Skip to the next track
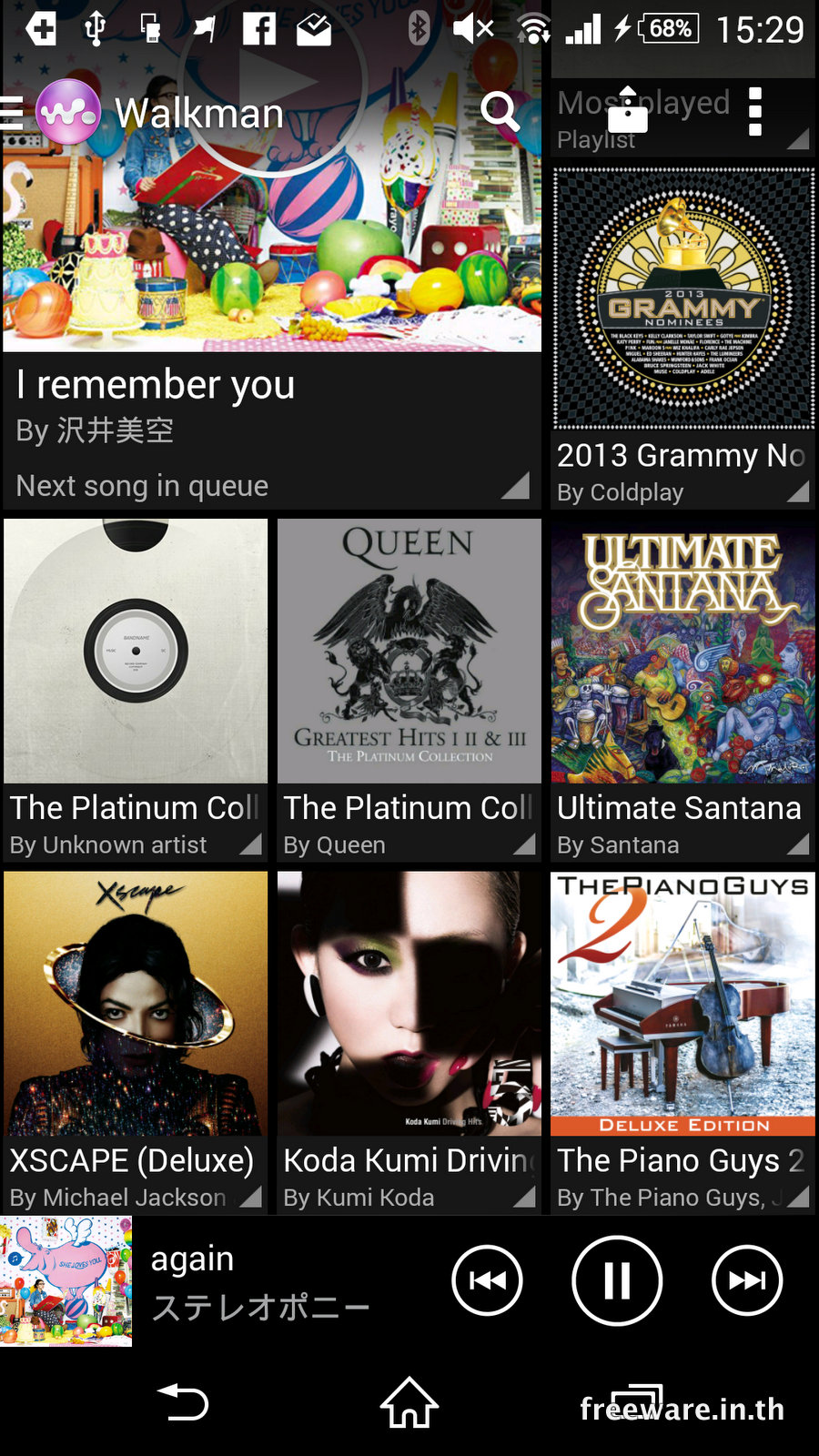Viewport: 819px width, 1456px height. [747, 1280]
